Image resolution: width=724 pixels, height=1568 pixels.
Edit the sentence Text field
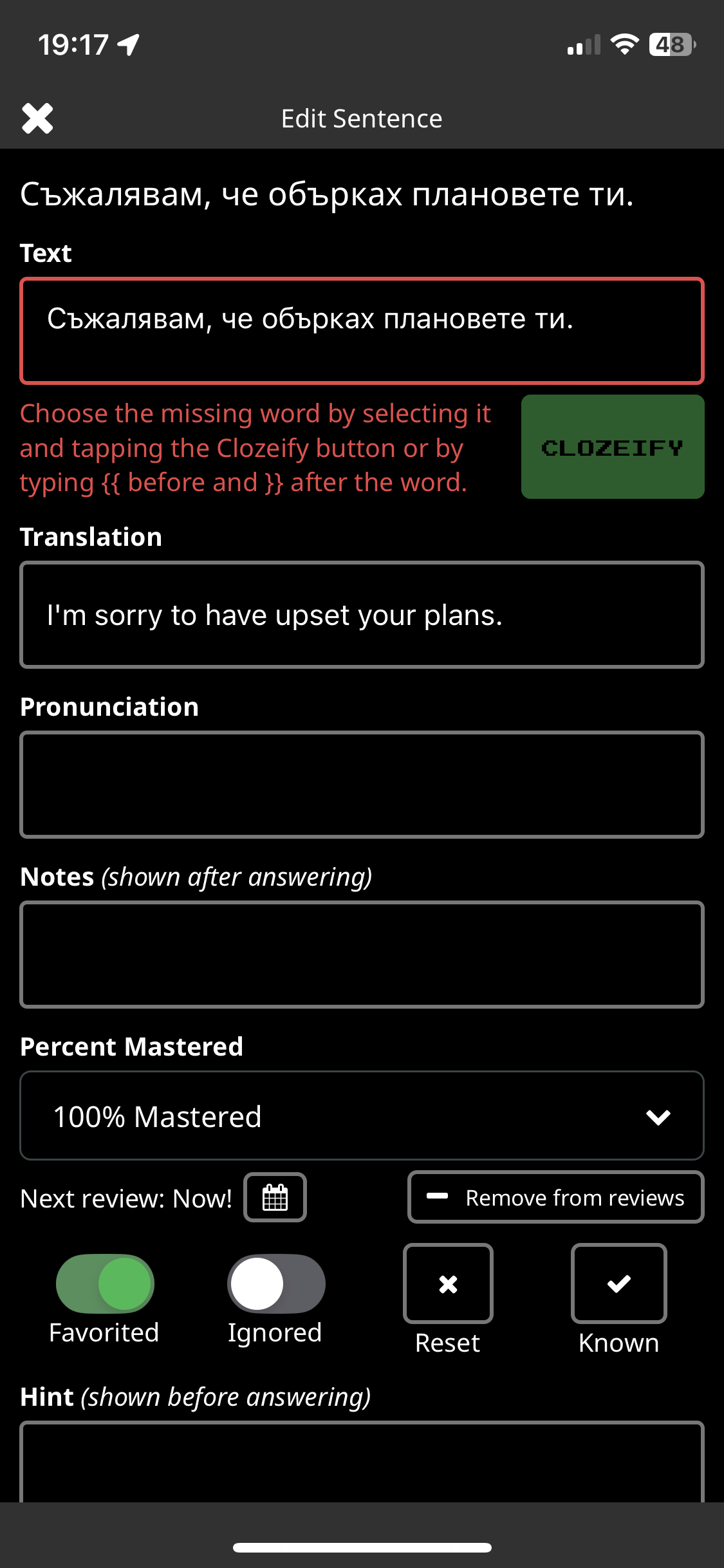tap(362, 331)
